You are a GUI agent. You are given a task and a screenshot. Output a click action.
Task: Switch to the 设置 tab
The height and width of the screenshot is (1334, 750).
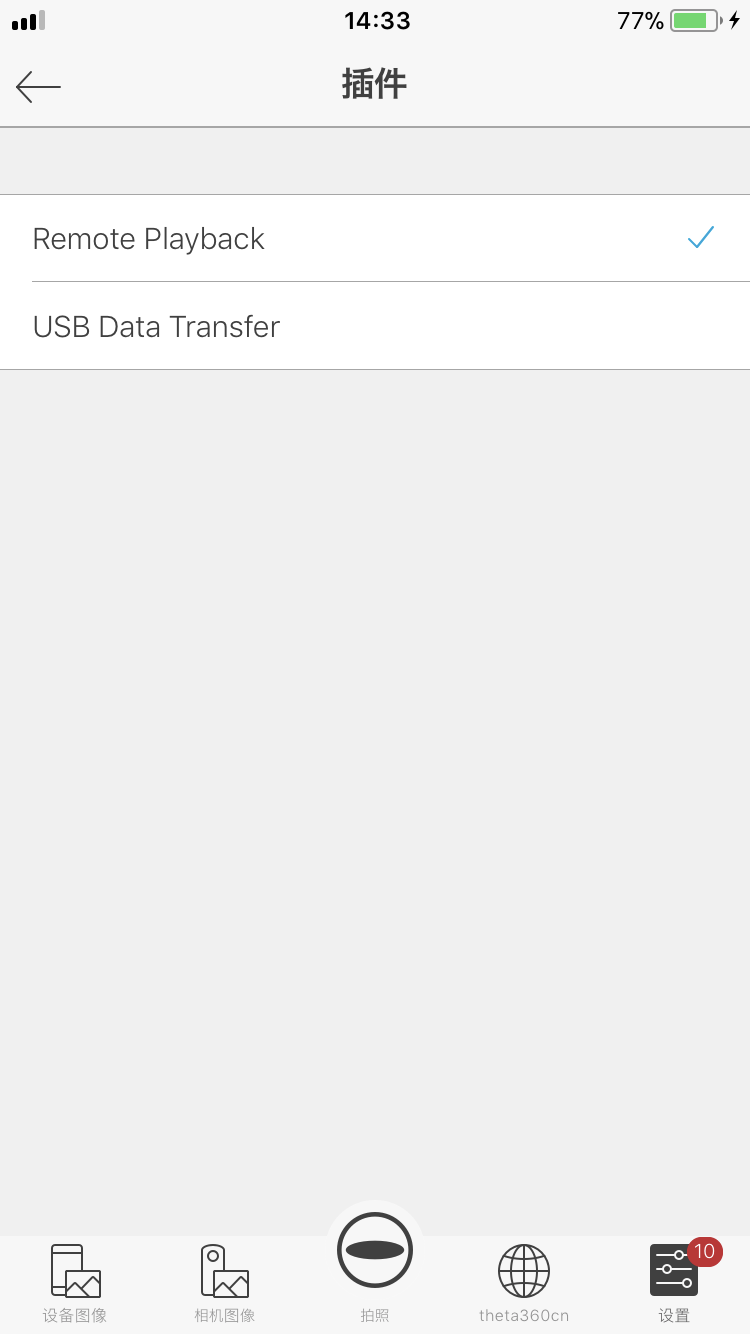tap(674, 1284)
